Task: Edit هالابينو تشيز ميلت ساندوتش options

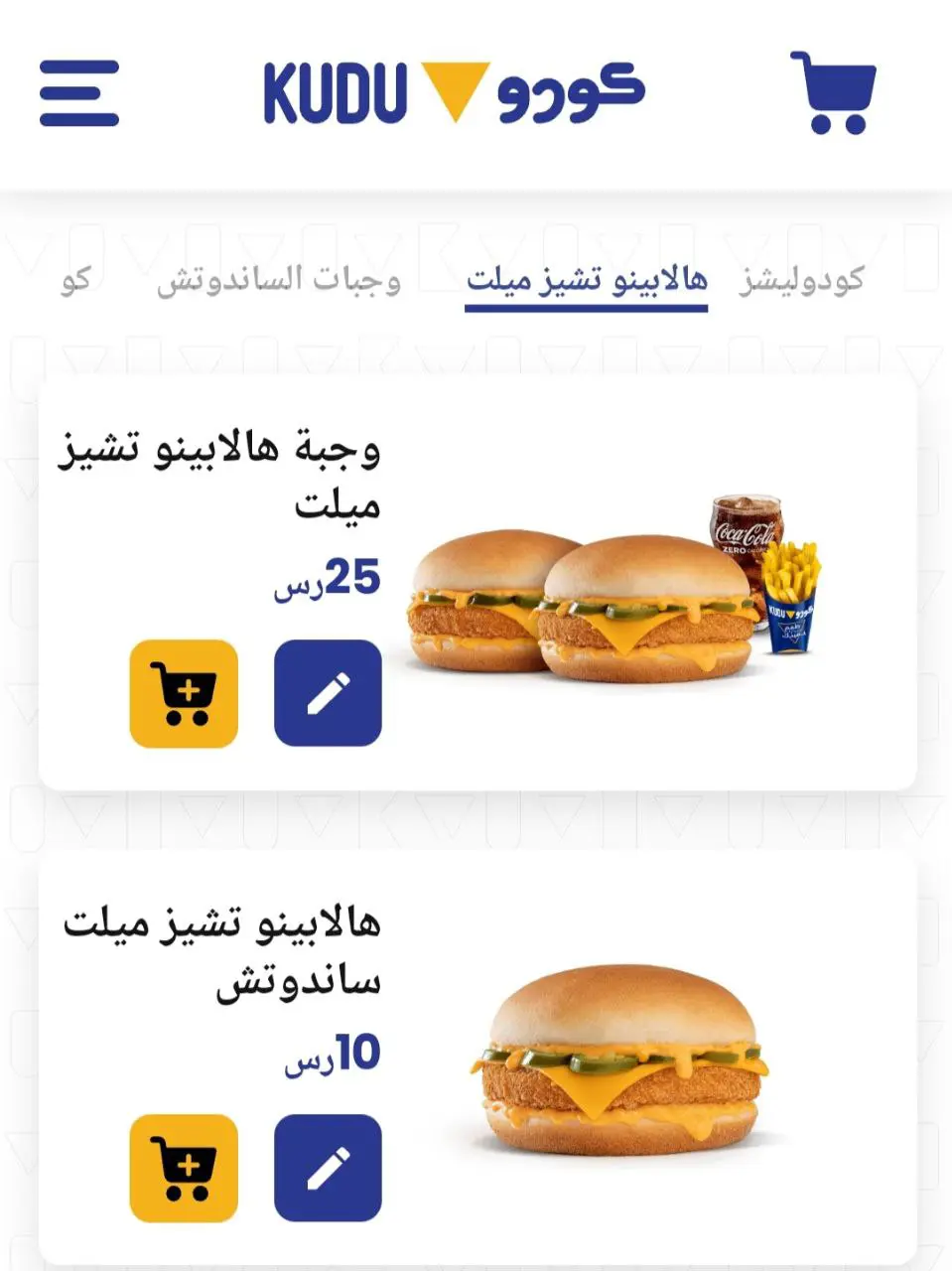Action: click(x=328, y=1168)
